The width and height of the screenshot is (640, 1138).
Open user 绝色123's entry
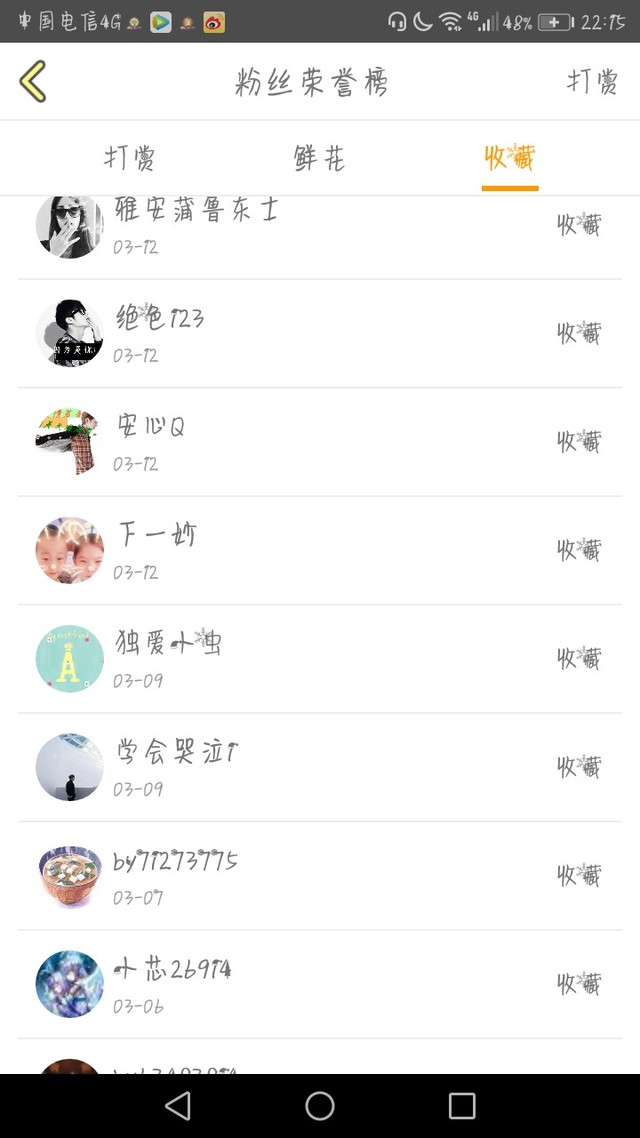pyautogui.click(x=320, y=334)
